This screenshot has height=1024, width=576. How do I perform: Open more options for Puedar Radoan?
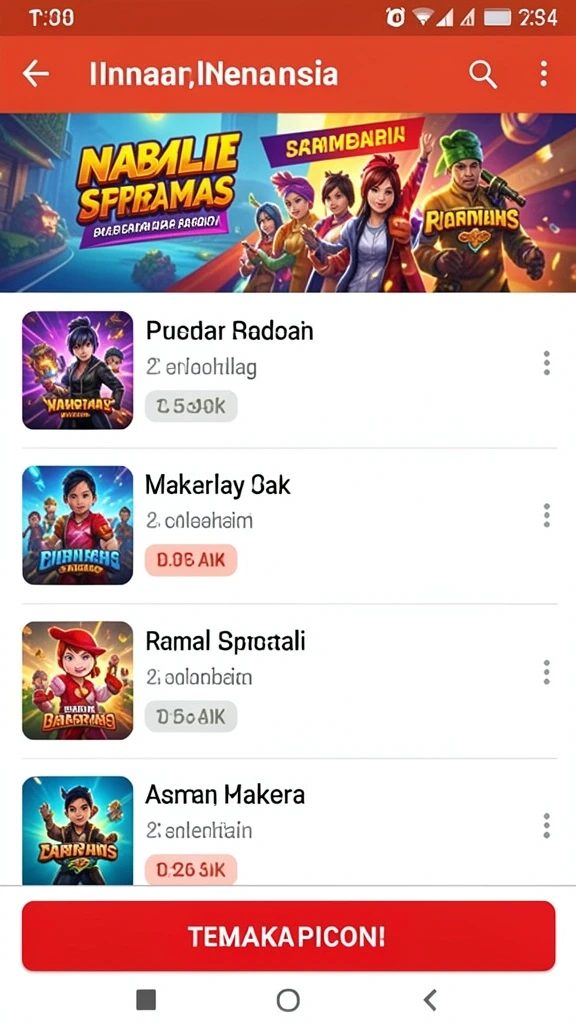point(547,363)
